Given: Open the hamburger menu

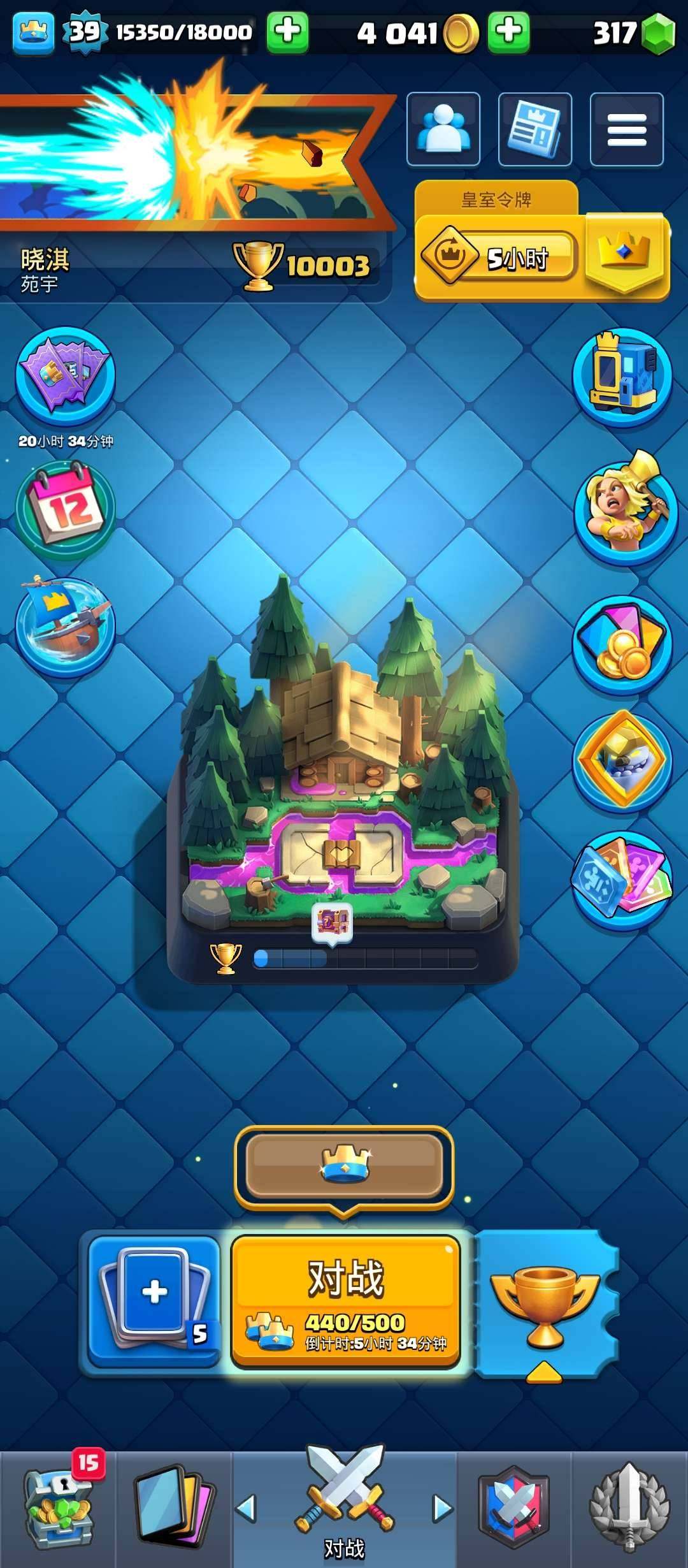Looking at the screenshot, I should pos(626,129).
